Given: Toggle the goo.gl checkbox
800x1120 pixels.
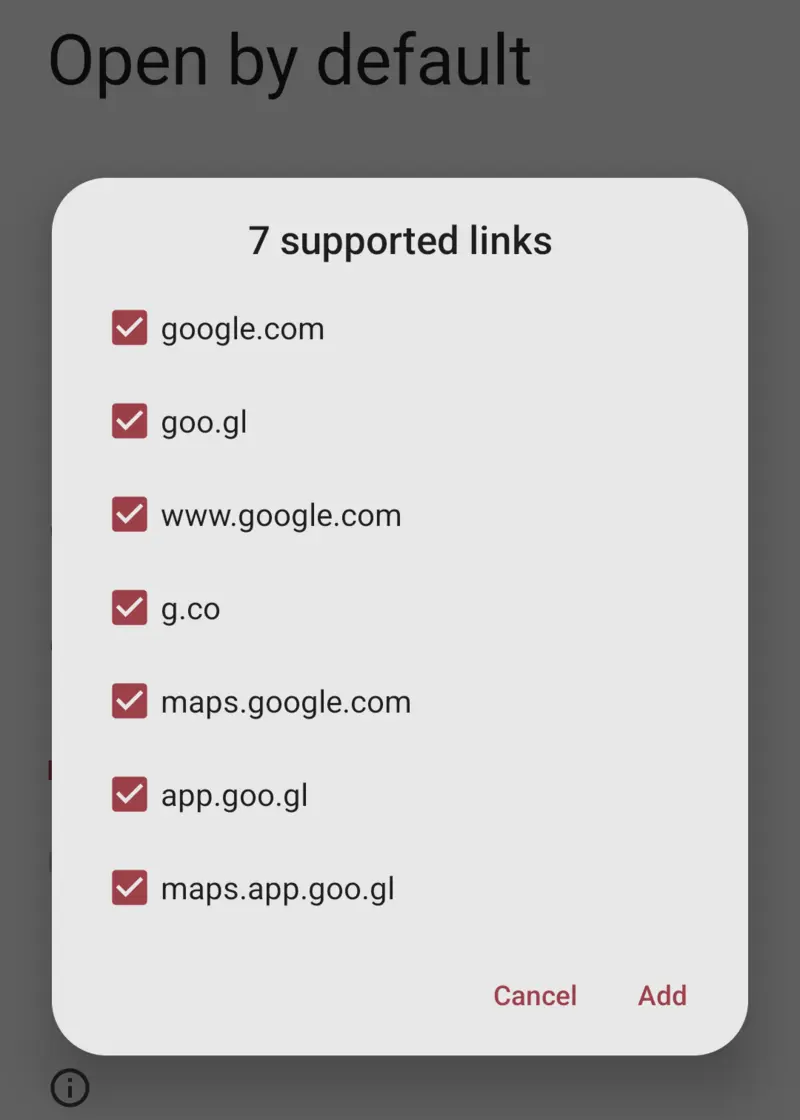Looking at the screenshot, I should coord(129,421).
